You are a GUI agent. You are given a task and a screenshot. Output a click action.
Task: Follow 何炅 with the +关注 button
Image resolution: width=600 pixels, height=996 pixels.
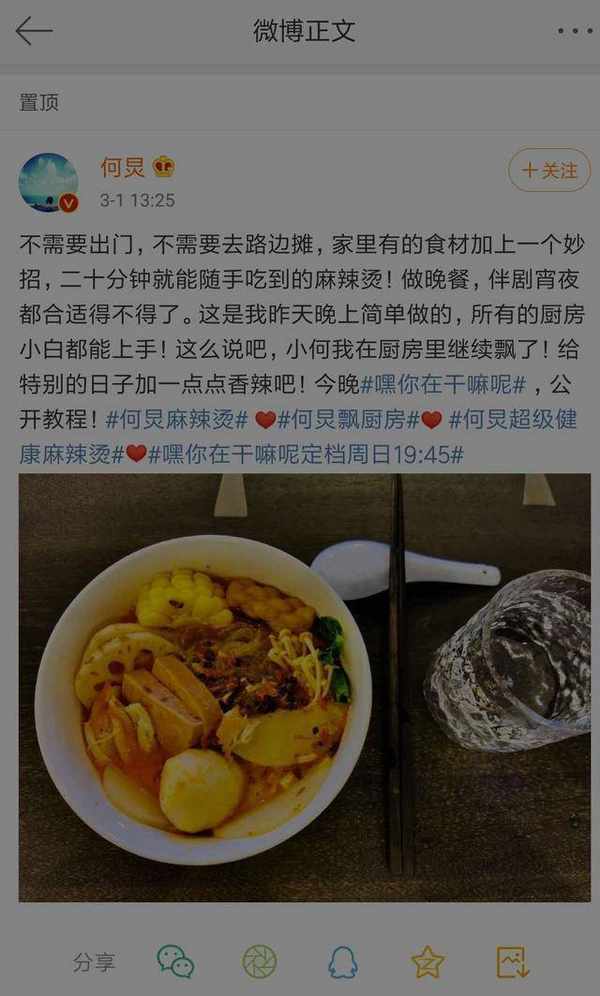tap(549, 170)
